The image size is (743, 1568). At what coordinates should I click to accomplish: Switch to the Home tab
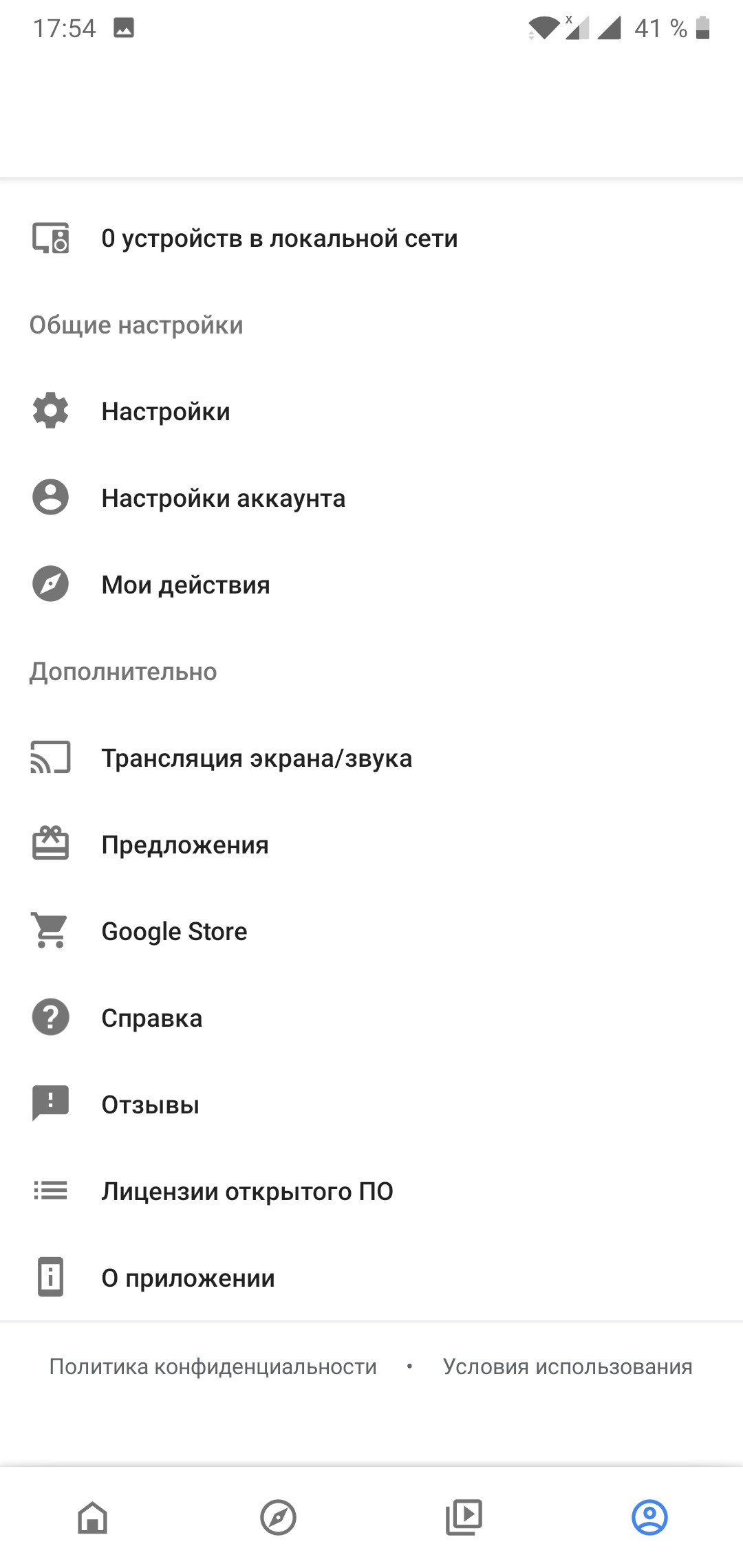93,1517
